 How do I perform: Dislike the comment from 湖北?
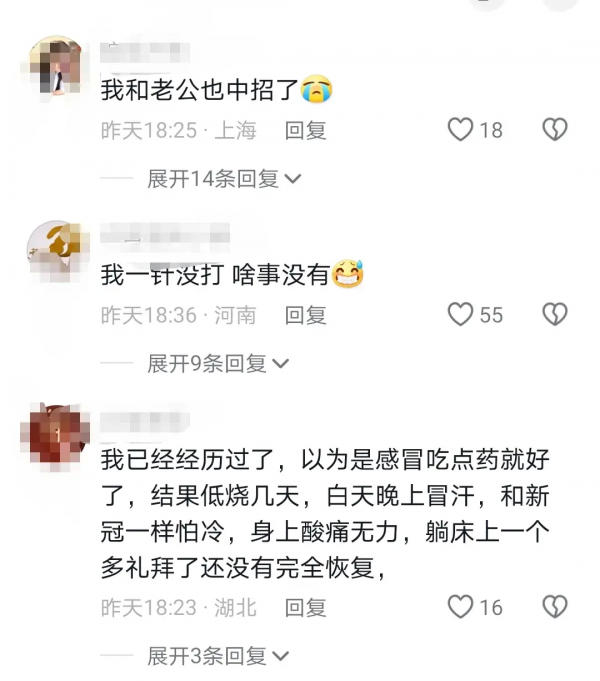(x=555, y=607)
